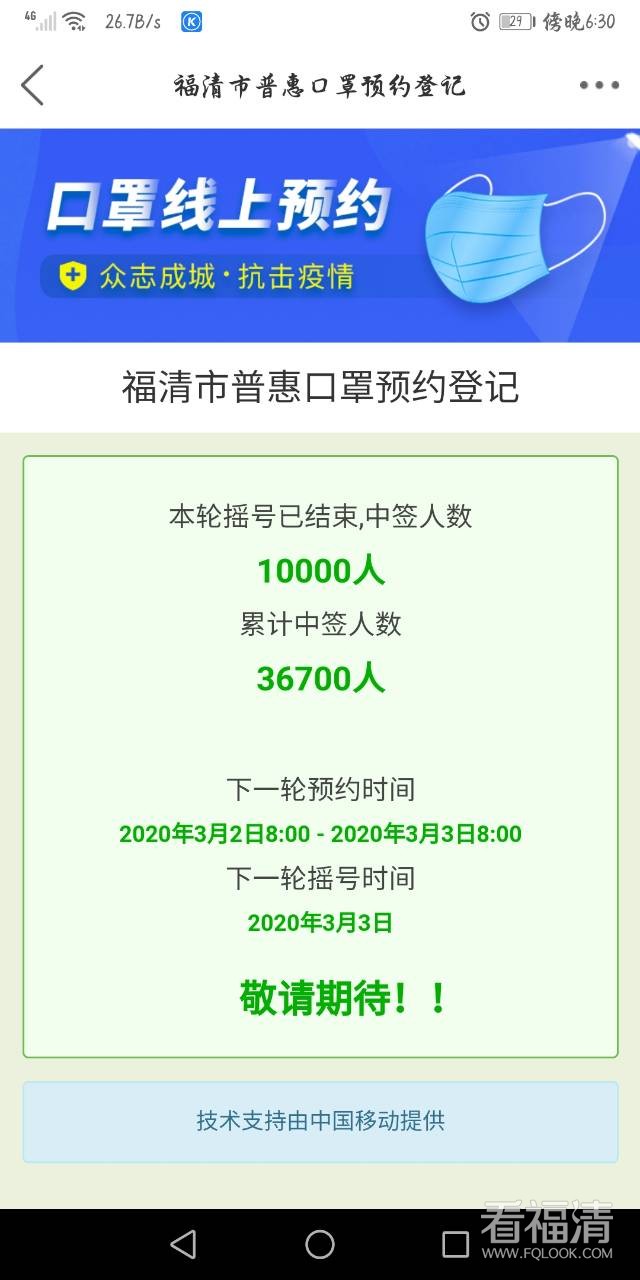Go to the home screen
The width and height of the screenshot is (640, 1280).
320,1244
